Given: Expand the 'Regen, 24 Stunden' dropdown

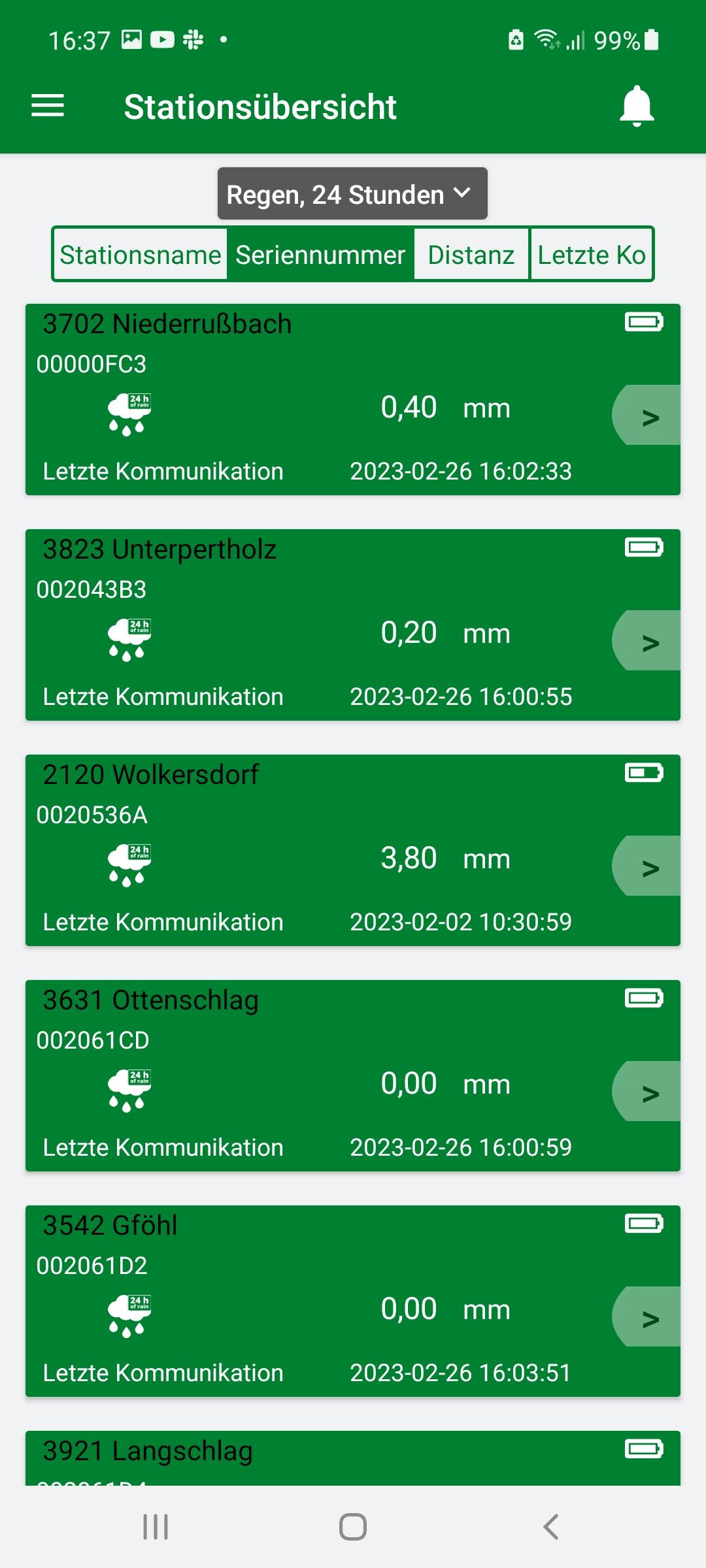Looking at the screenshot, I should (x=352, y=193).
